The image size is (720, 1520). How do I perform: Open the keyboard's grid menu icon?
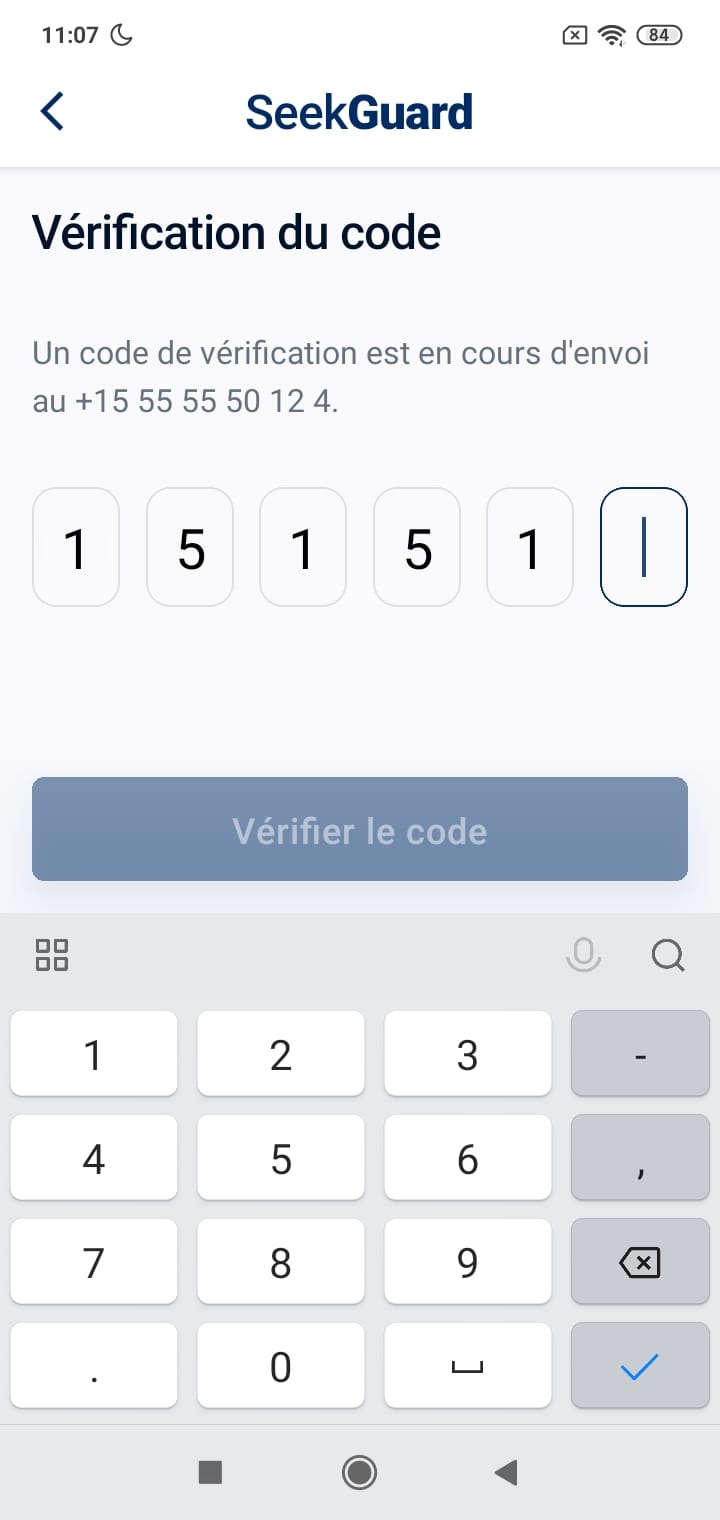tap(52, 955)
